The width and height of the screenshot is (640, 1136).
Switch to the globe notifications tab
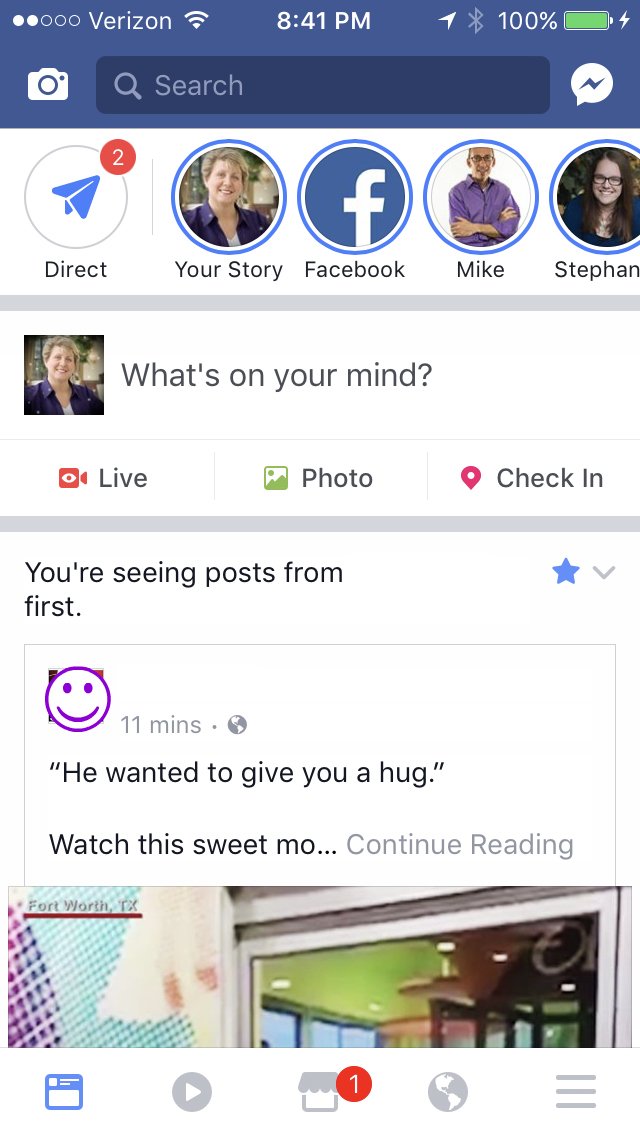tap(448, 1092)
